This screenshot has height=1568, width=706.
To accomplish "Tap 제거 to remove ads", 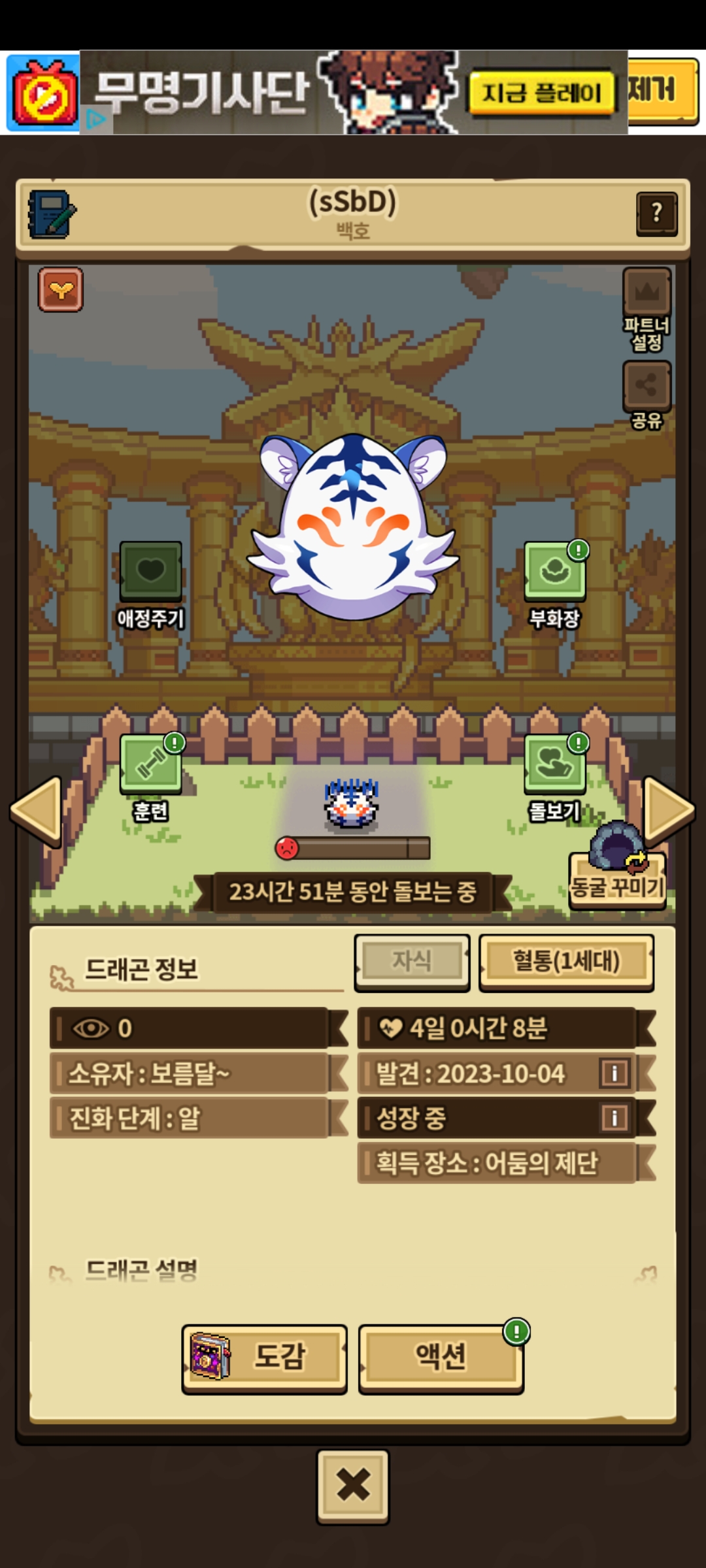I will click(662, 90).
